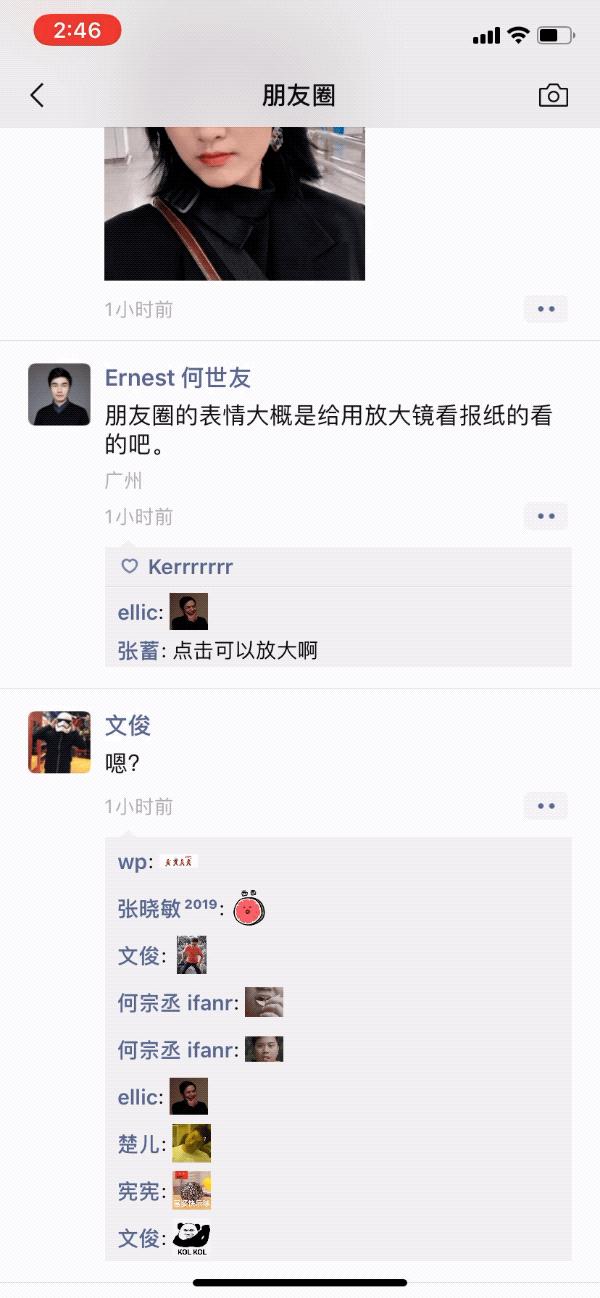Viewport: 600px width, 1298px height.
Task: Open the camera to post a moment
Action: coord(553,95)
